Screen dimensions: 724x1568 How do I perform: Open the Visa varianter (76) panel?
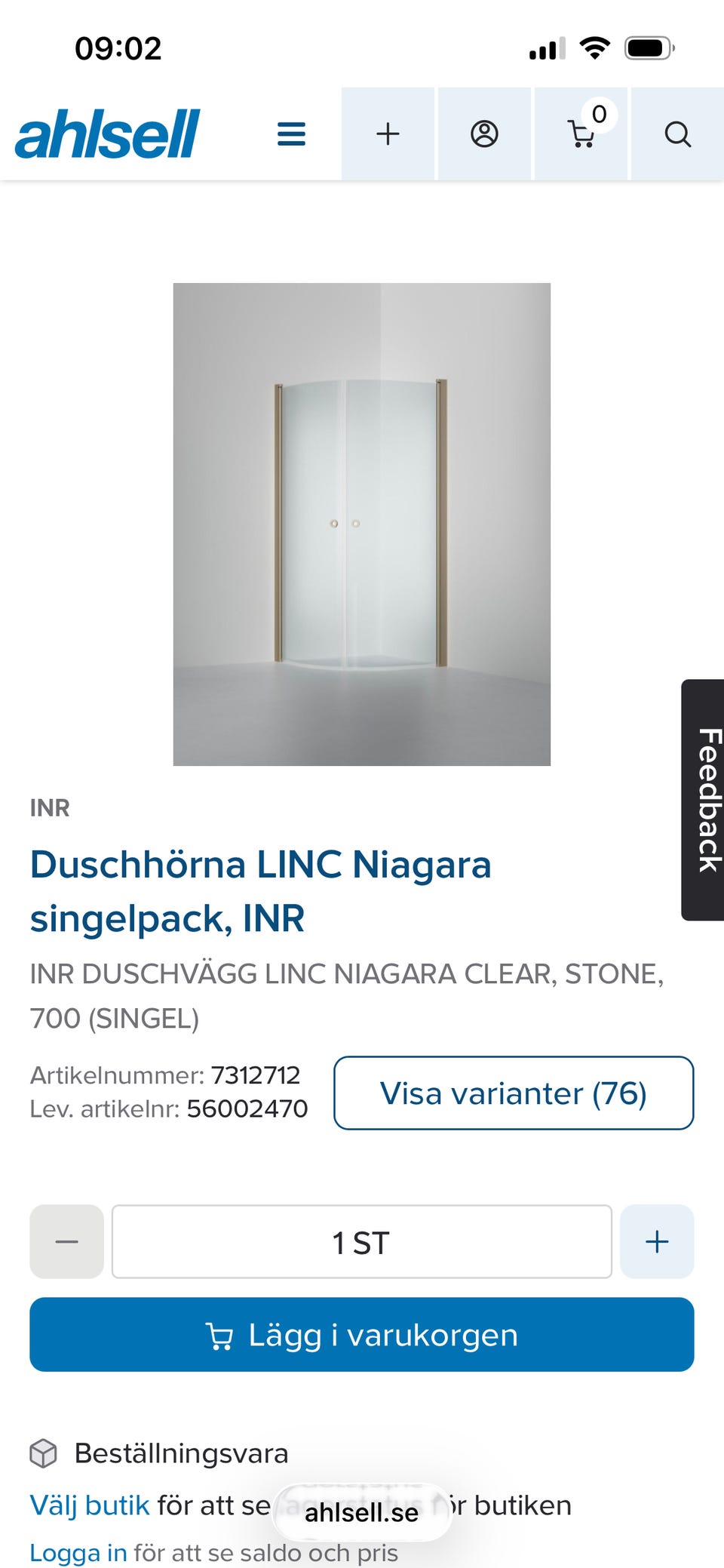pos(515,1093)
